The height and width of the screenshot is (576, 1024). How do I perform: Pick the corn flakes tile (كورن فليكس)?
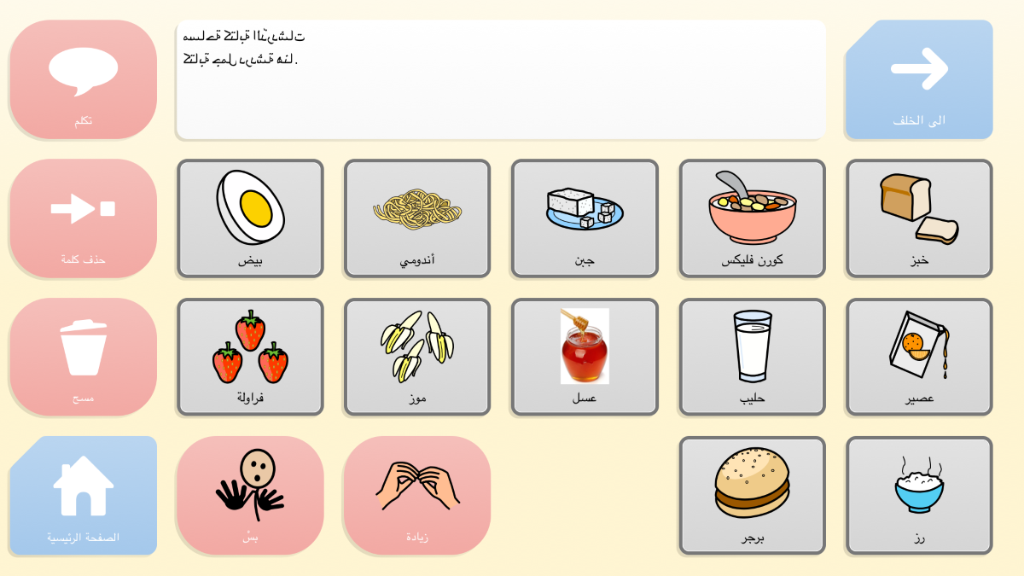tap(752, 218)
